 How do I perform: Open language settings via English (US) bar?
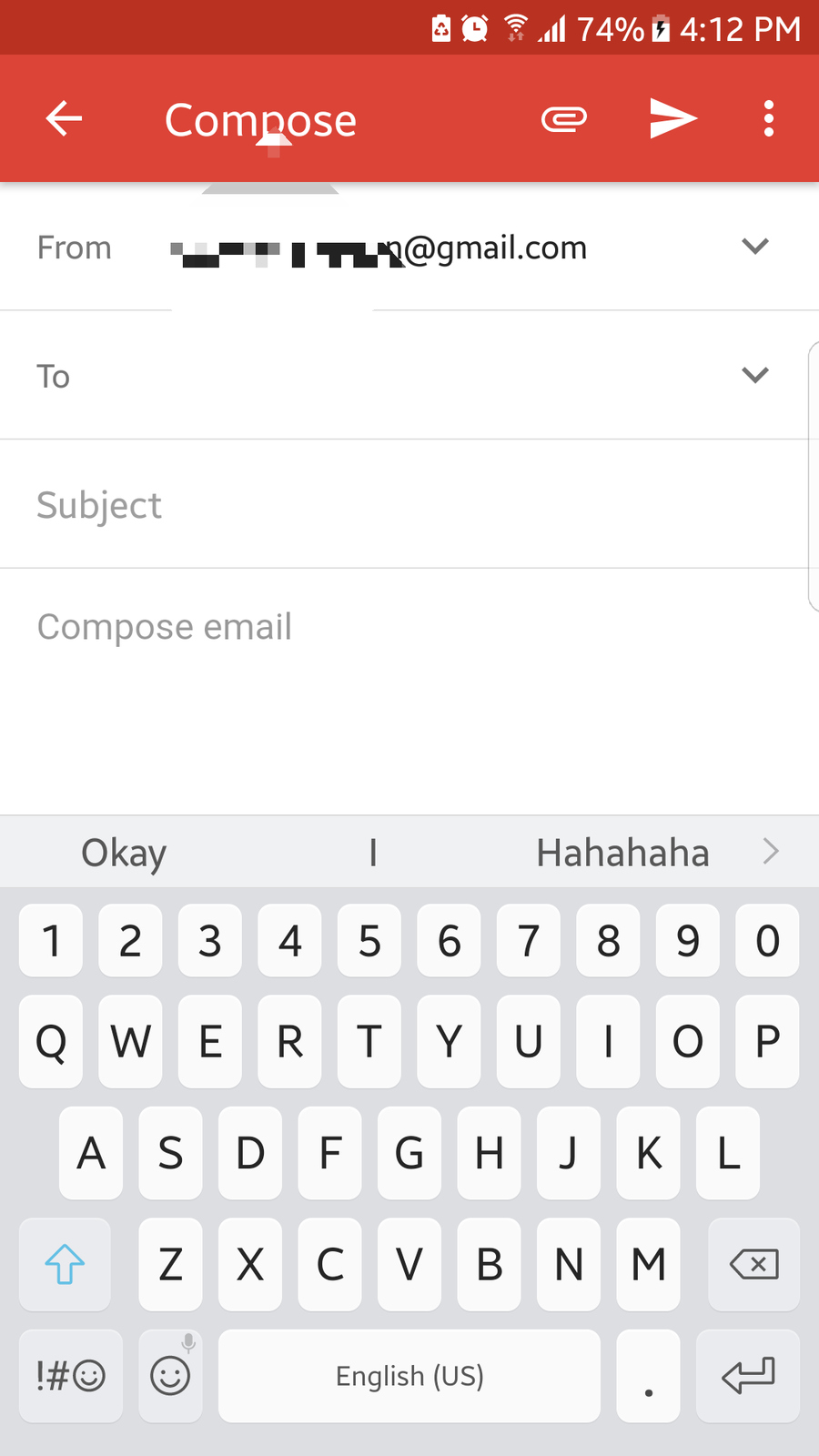(409, 1376)
